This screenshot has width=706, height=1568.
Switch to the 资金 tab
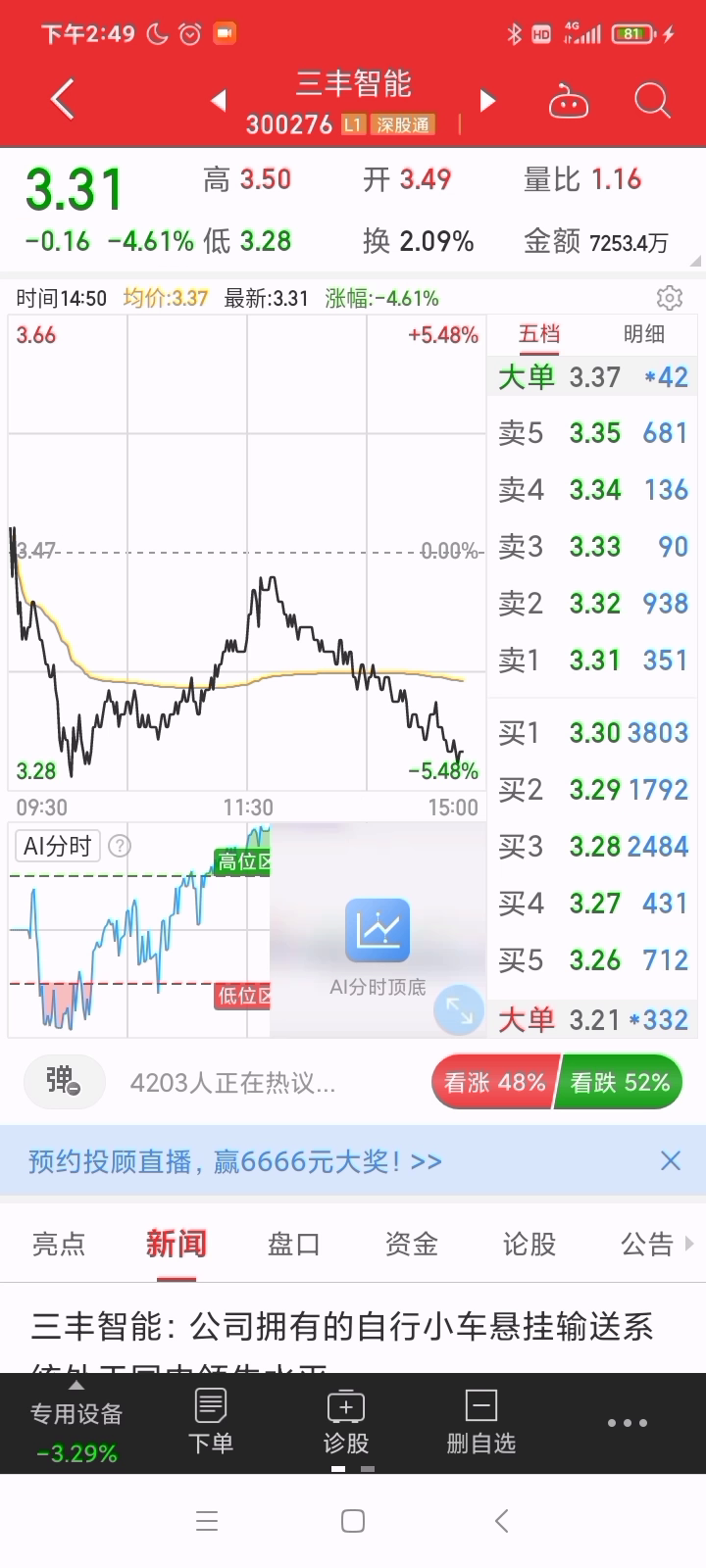click(411, 1245)
